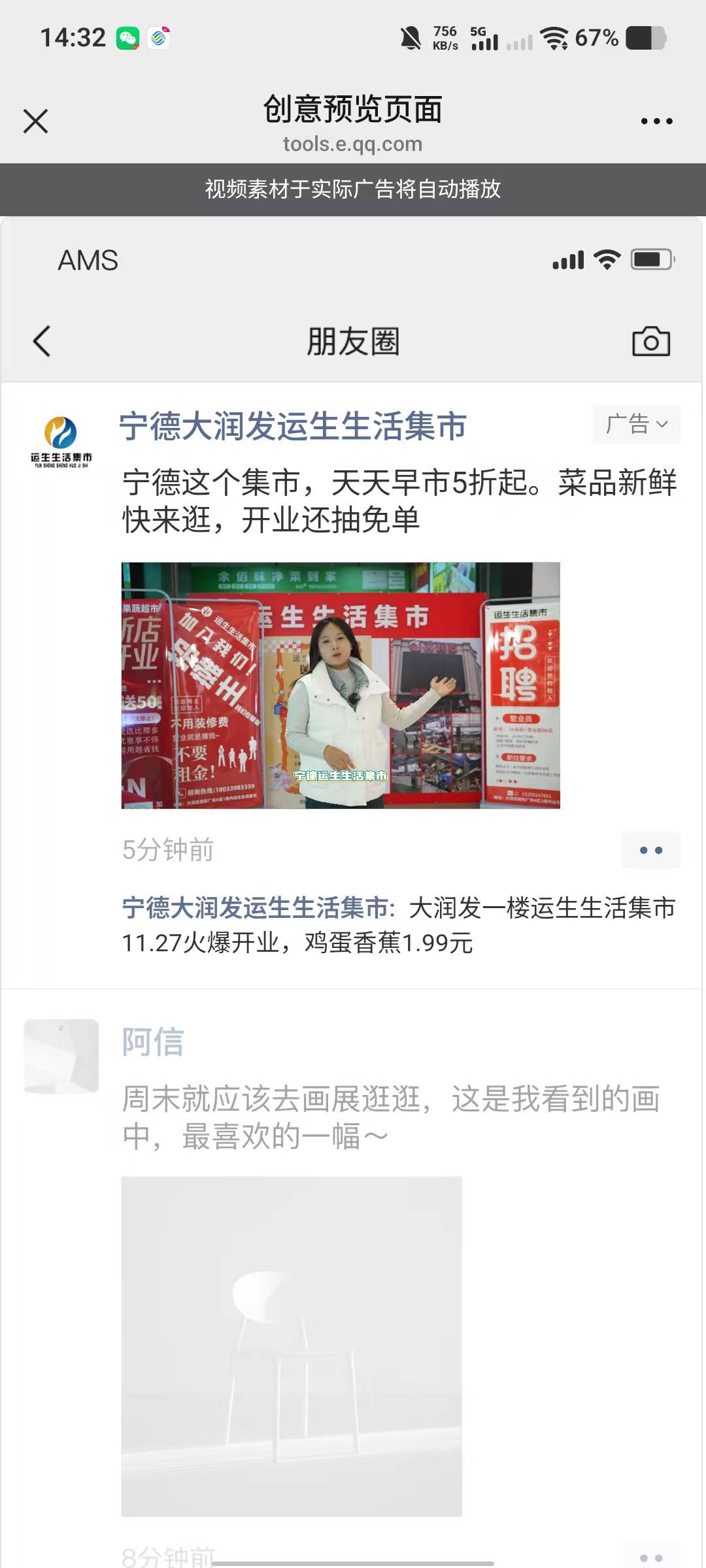
Task: Play the 运生生活集市 ad video thumbnail
Action: (x=340, y=686)
